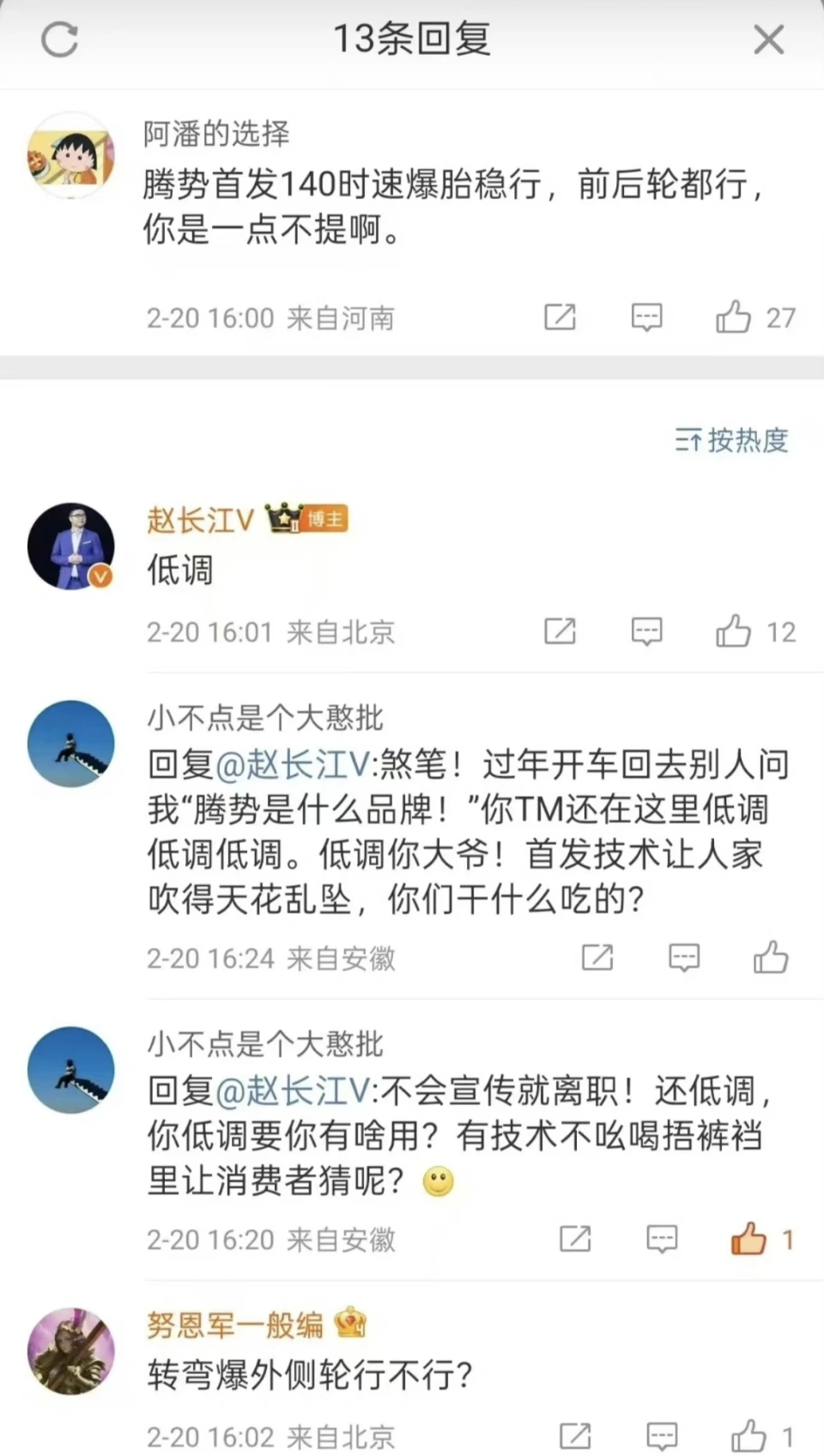The image size is (824, 1456).
Task: Repost 阿潘的选择's comment
Action: [x=560, y=317]
